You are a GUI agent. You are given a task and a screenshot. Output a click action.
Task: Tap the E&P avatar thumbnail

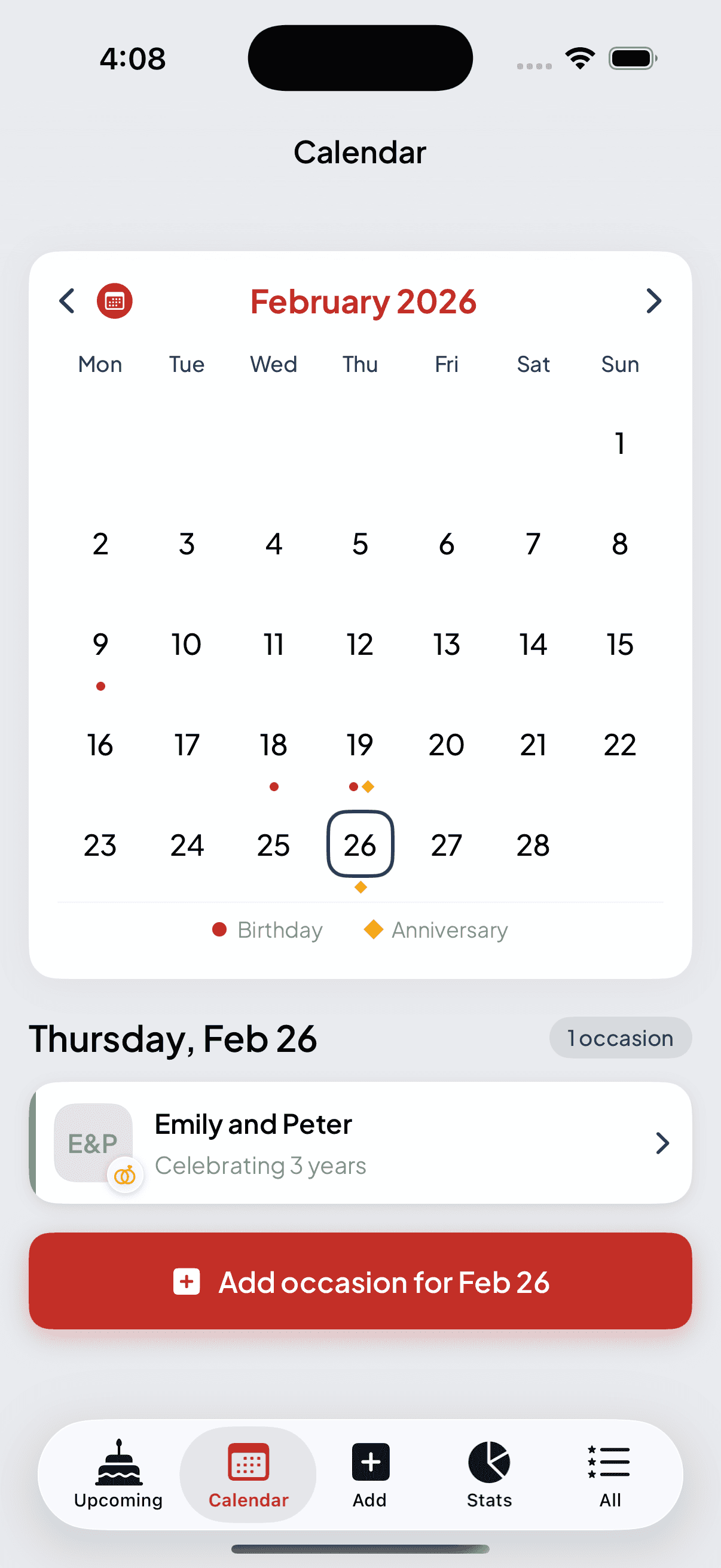point(93,1143)
